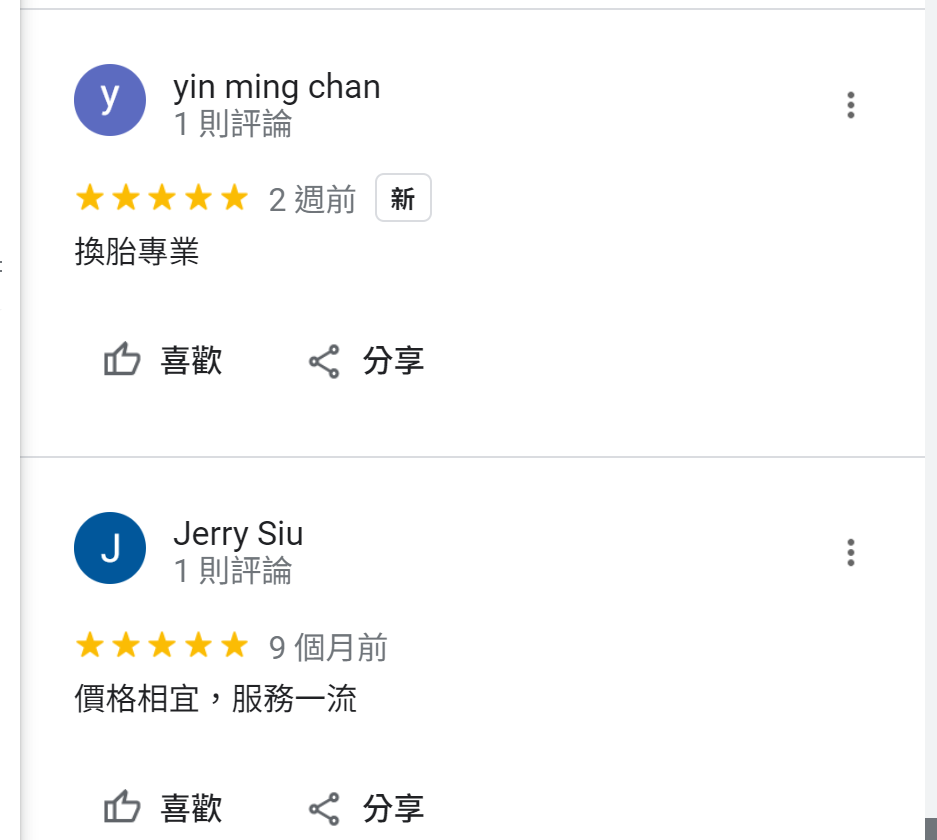Image resolution: width=937 pixels, height=840 pixels.
Task: Open overflow menu on yin ming chan's review
Action: (x=850, y=105)
